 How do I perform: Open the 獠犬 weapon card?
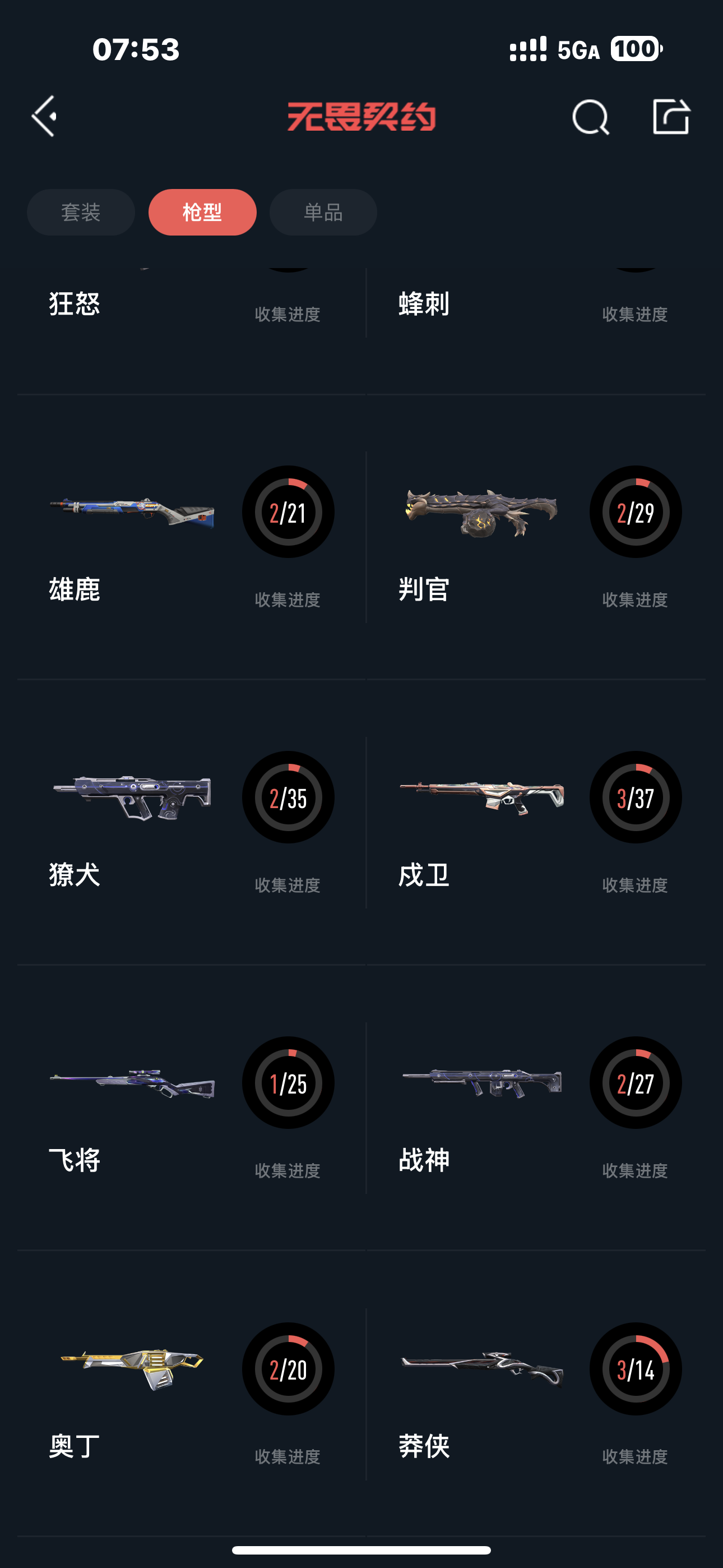point(191,822)
